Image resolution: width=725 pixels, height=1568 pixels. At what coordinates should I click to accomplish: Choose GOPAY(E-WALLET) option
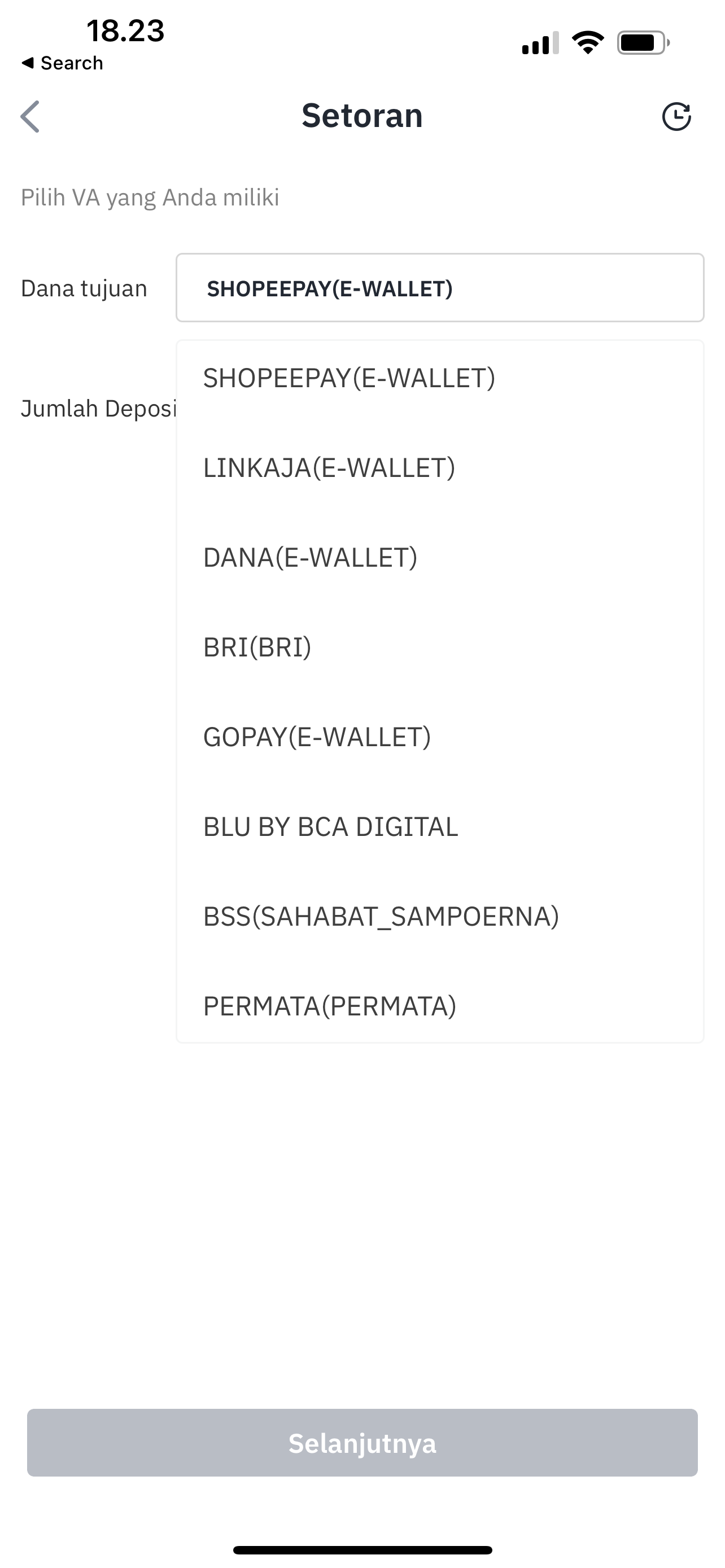pyautogui.click(x=439, y=737)
